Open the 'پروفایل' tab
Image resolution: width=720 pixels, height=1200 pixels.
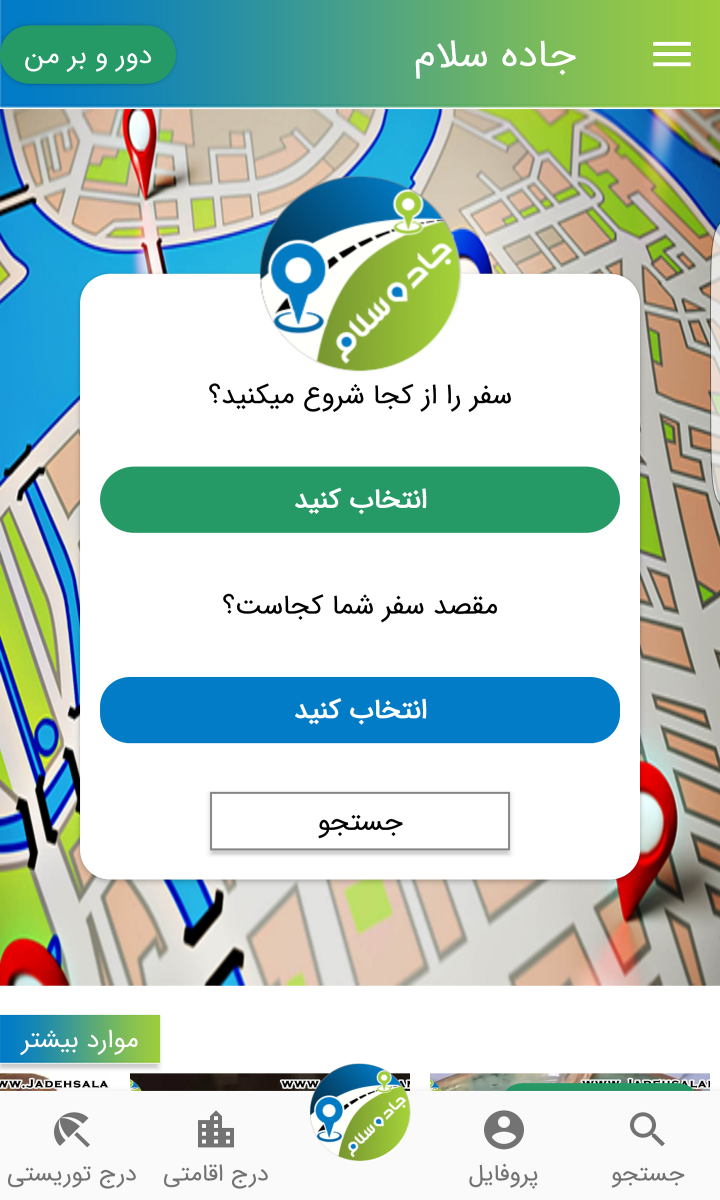click(503, 1148)
